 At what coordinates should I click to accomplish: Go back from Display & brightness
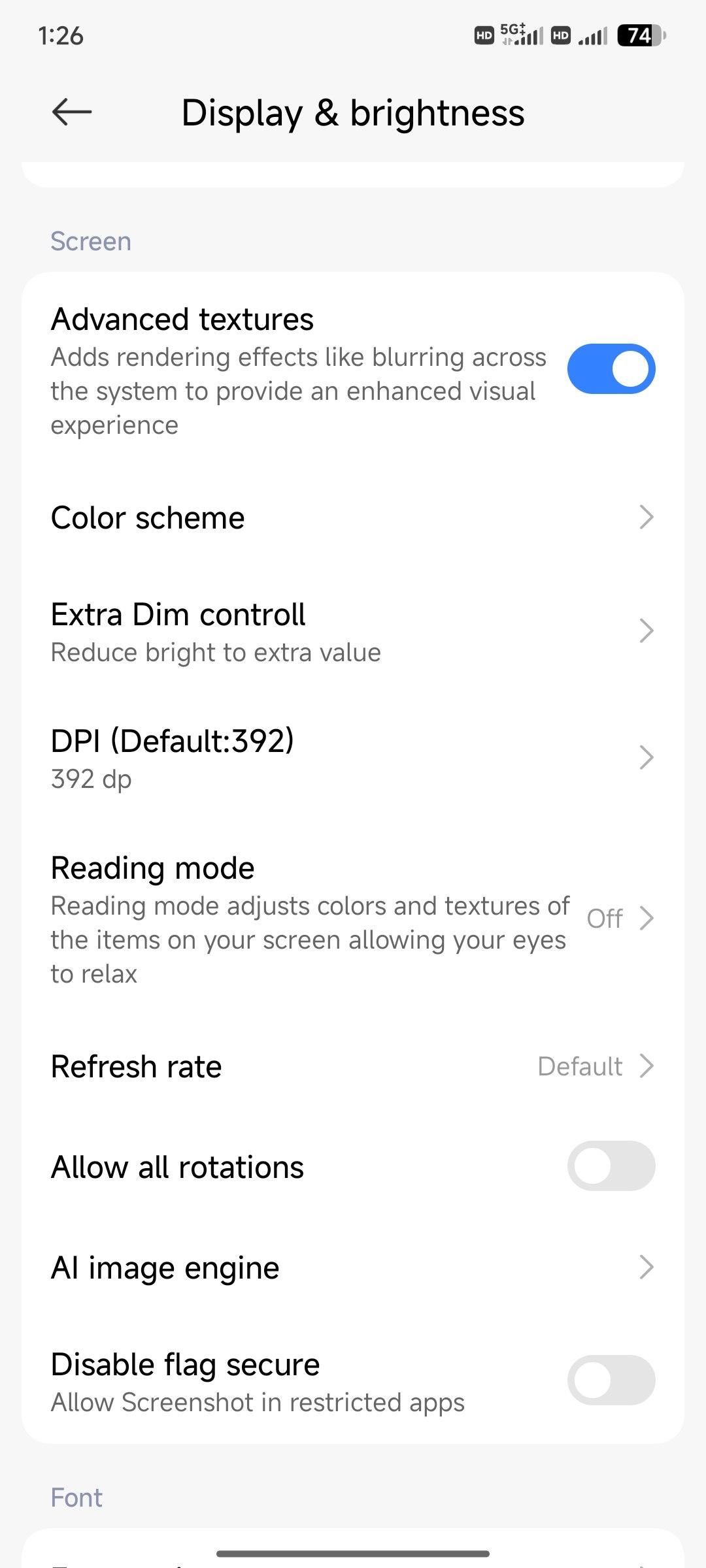click(72, 112)
